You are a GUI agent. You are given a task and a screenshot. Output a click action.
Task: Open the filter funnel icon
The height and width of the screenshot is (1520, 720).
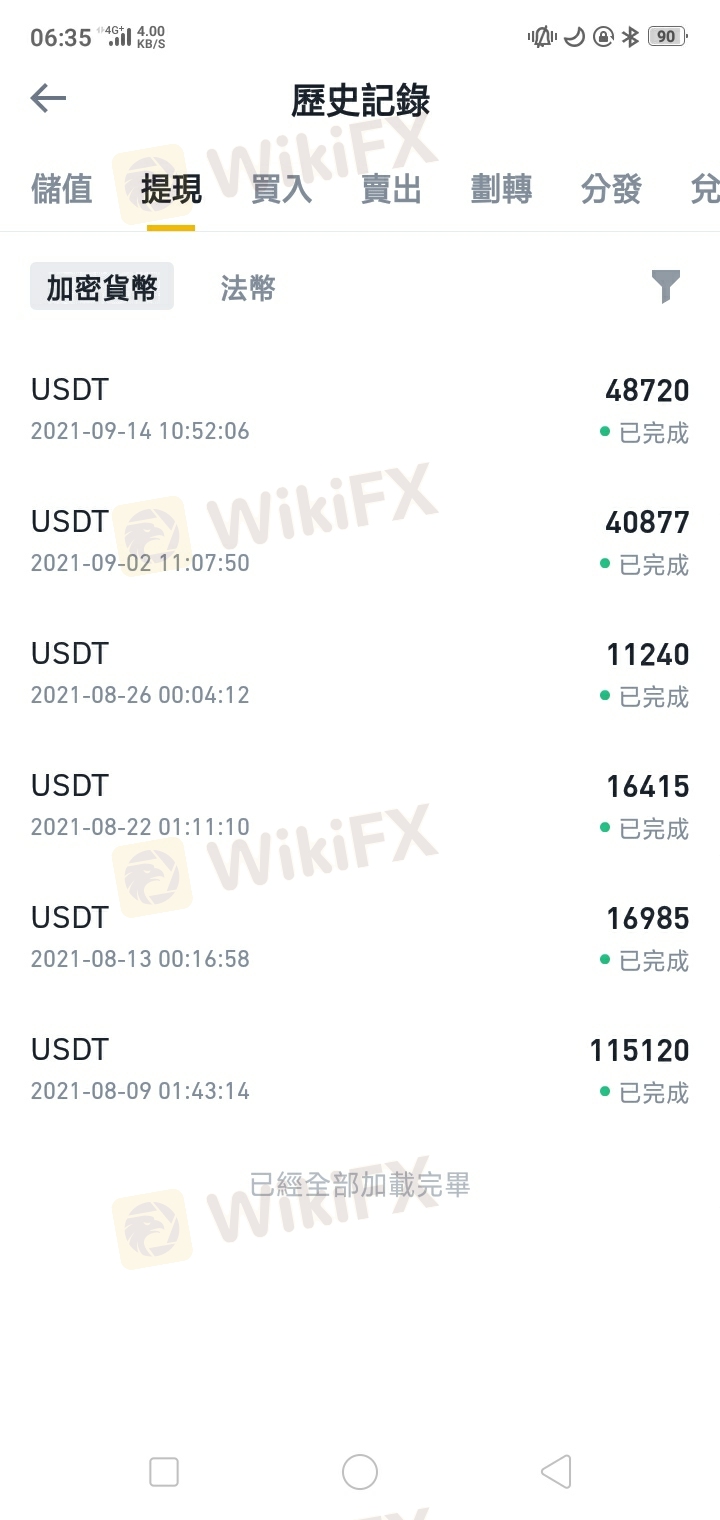[665, 287]
